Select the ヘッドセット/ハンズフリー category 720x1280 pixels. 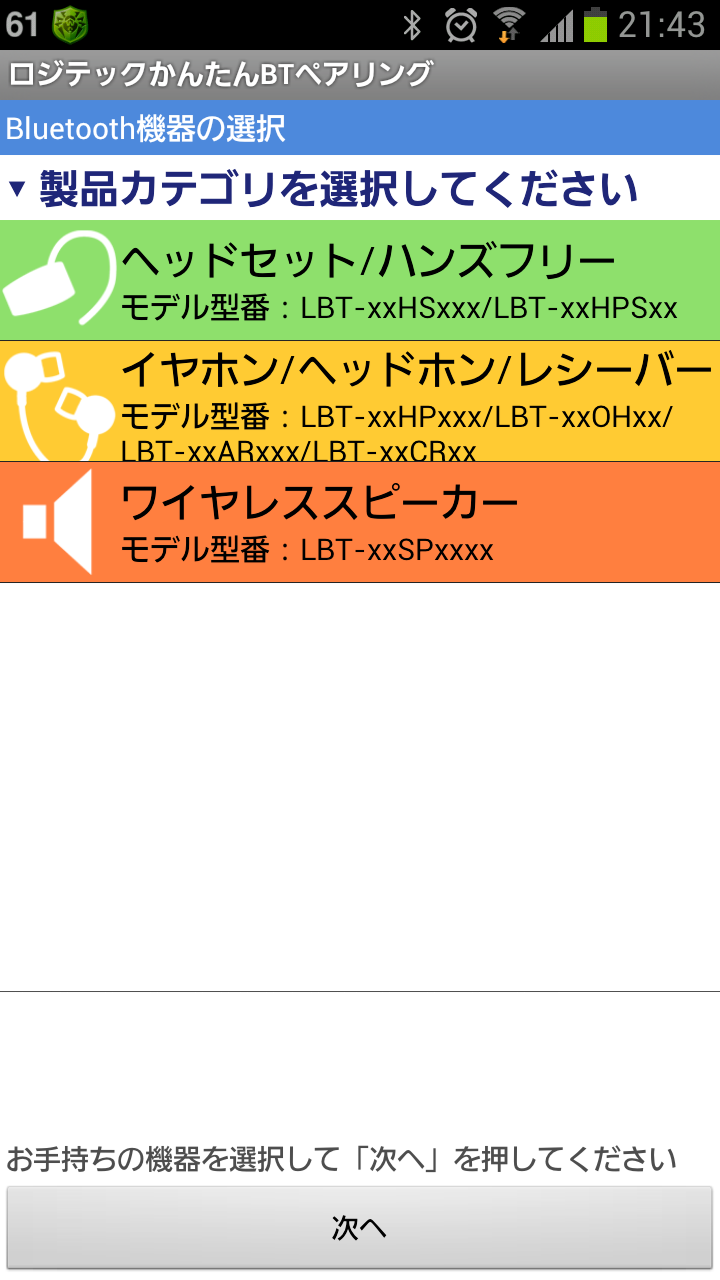[x=360, y=281]
